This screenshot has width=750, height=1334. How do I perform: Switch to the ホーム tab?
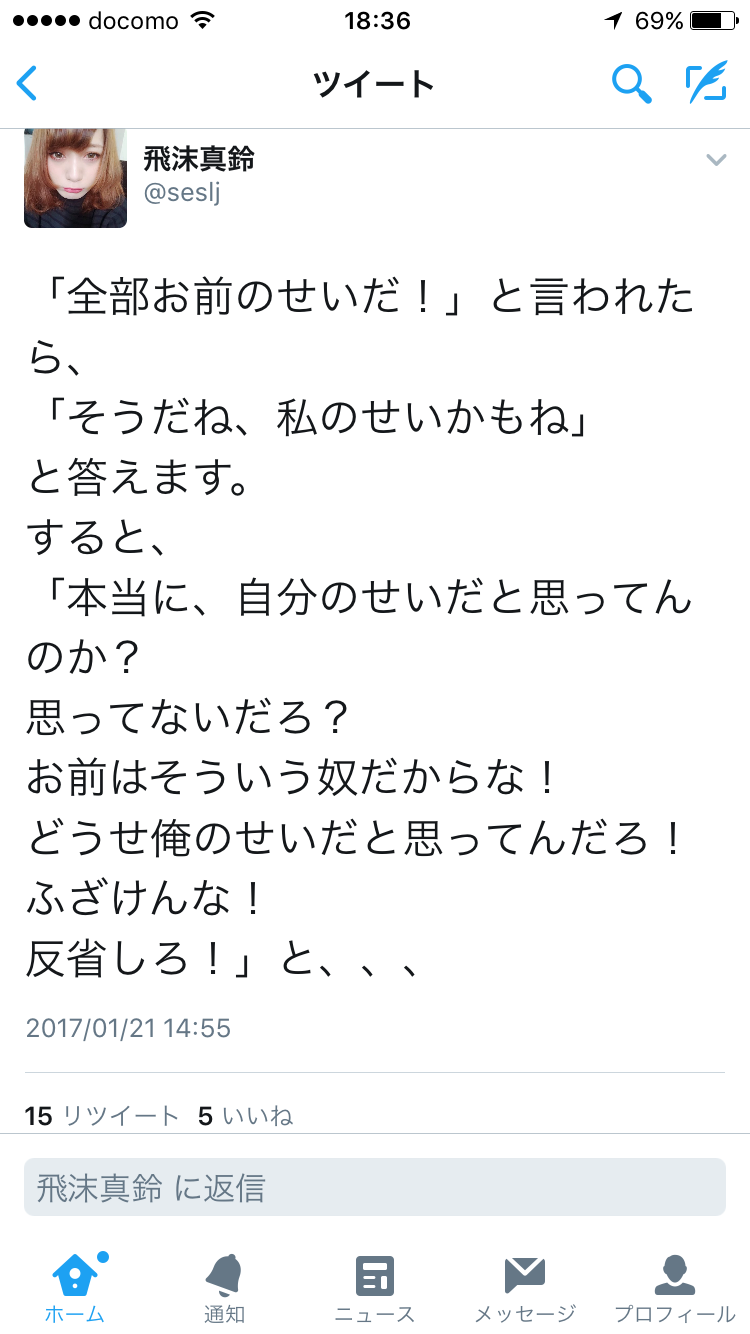[75, 1288]
